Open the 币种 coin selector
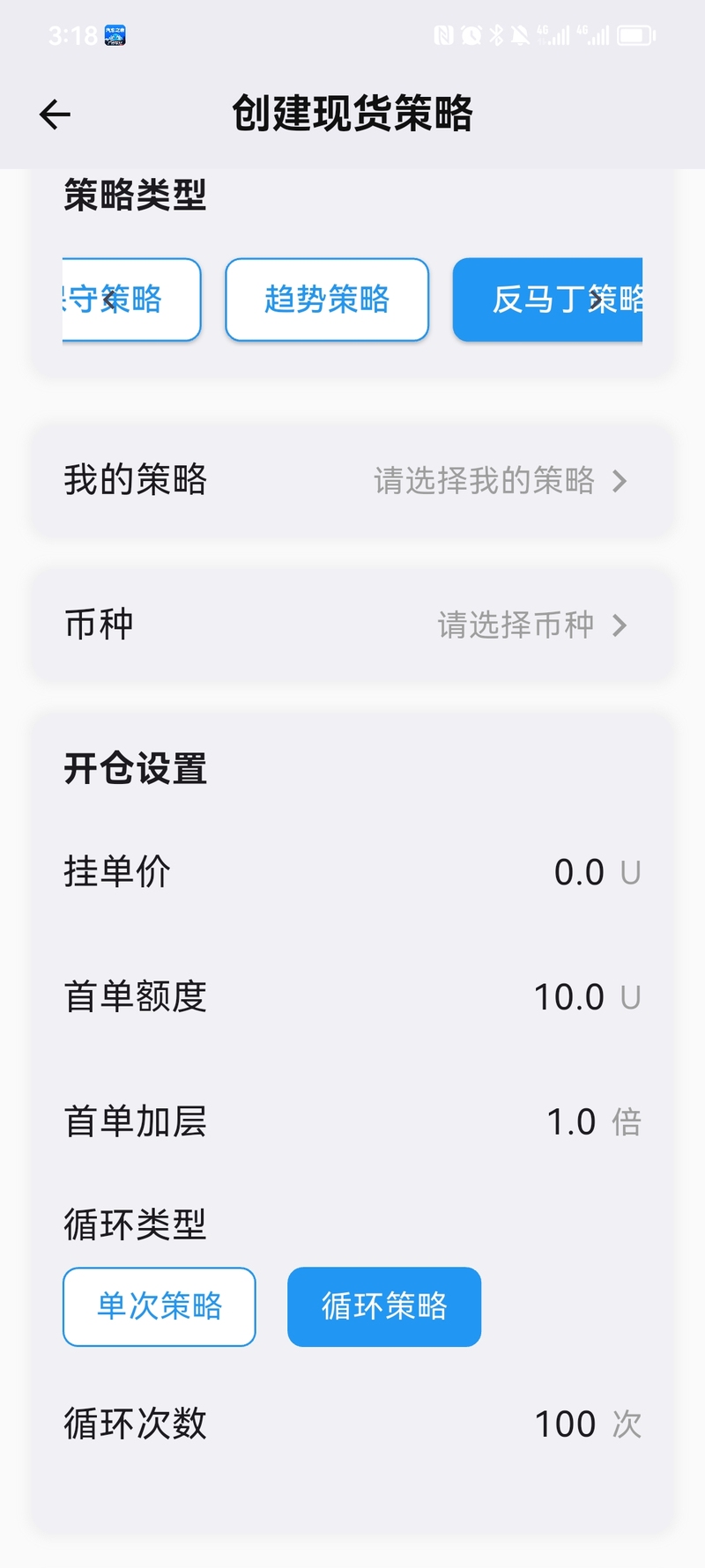Screen dimensions: 705x1568 [x=352, y=625]
